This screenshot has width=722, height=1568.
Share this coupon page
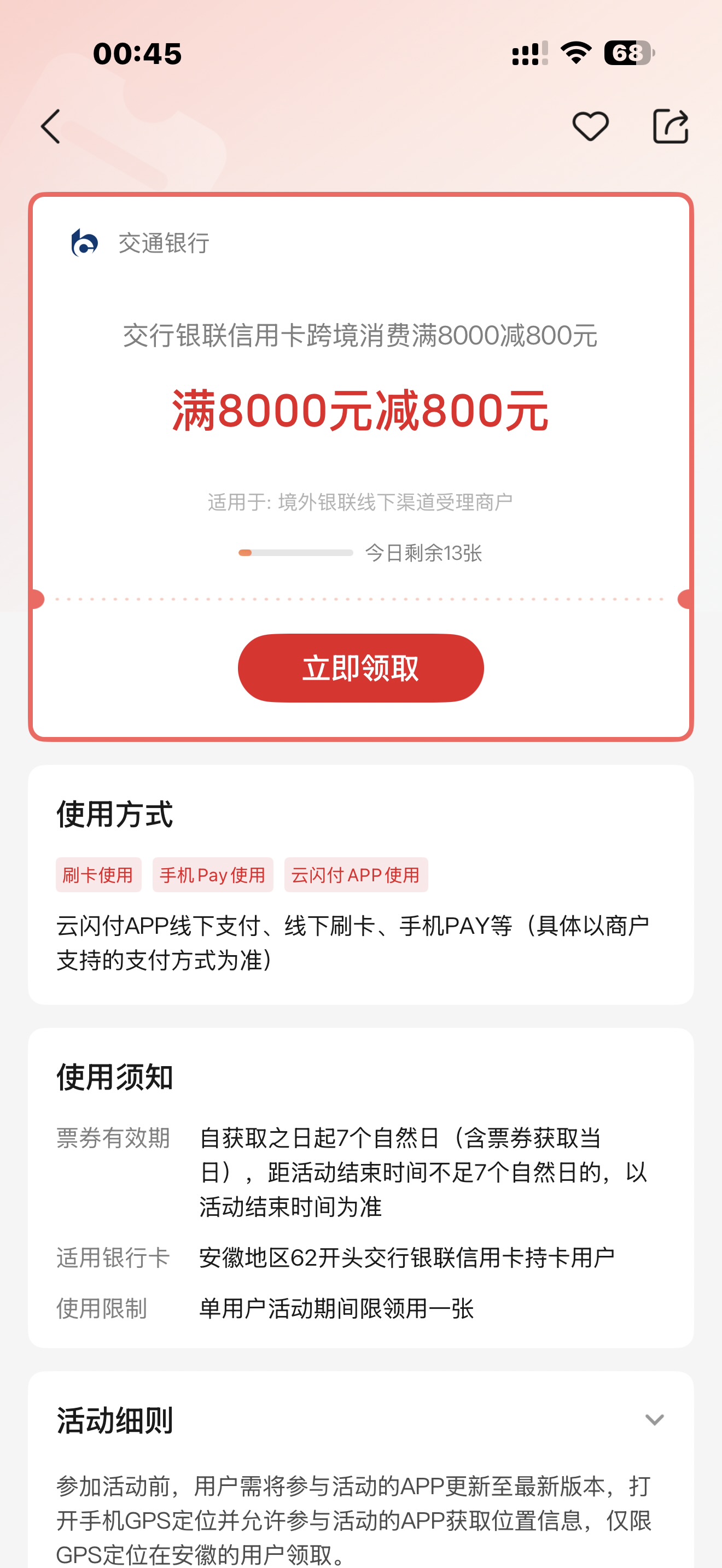[x=669, y=127]
